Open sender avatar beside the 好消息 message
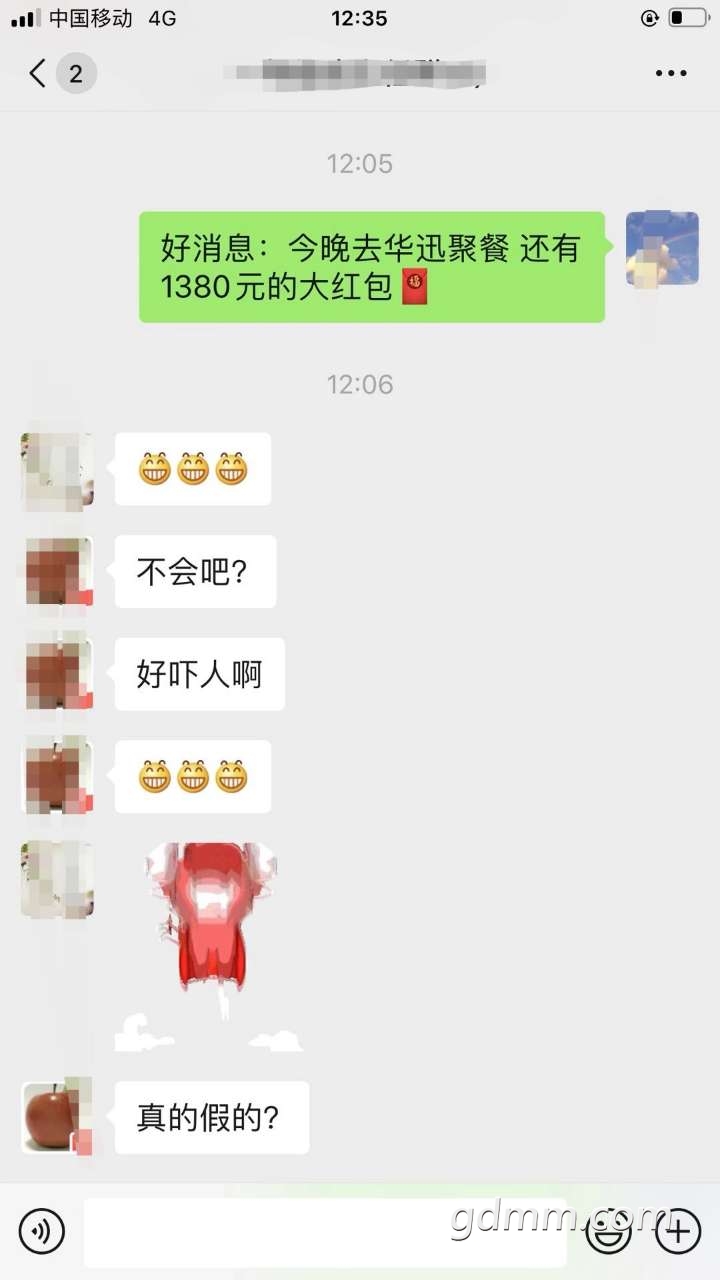The image size is (720, 1280). coord(662,248)
